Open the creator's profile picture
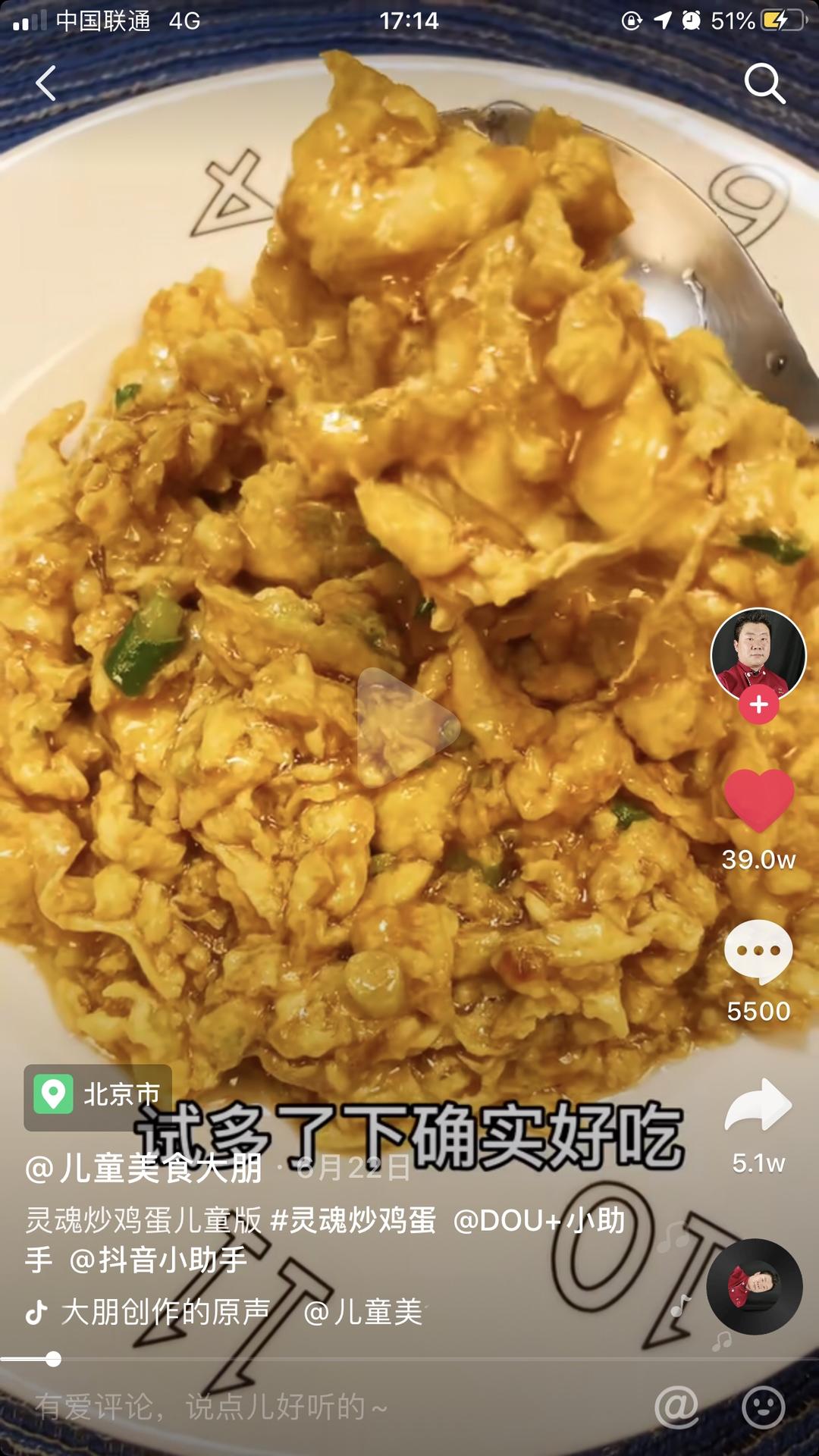The image size is (819, 1456). pyautogui.click(x=758, y=654)
